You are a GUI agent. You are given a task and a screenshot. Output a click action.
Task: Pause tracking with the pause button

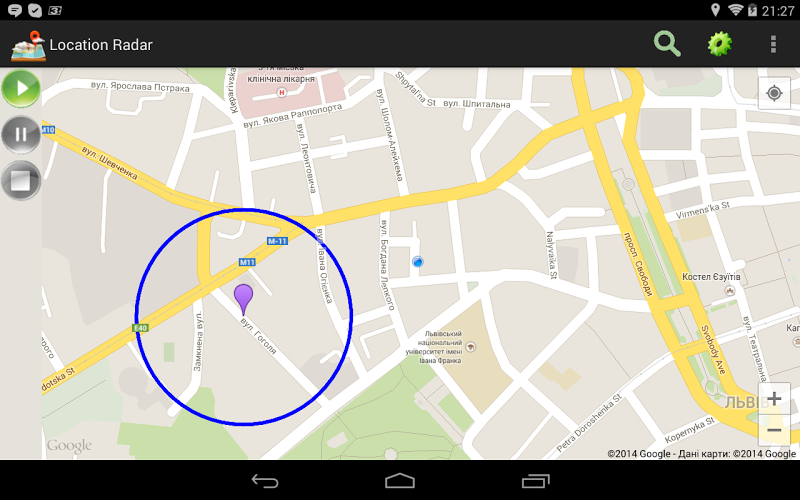(x=20, y=135)
